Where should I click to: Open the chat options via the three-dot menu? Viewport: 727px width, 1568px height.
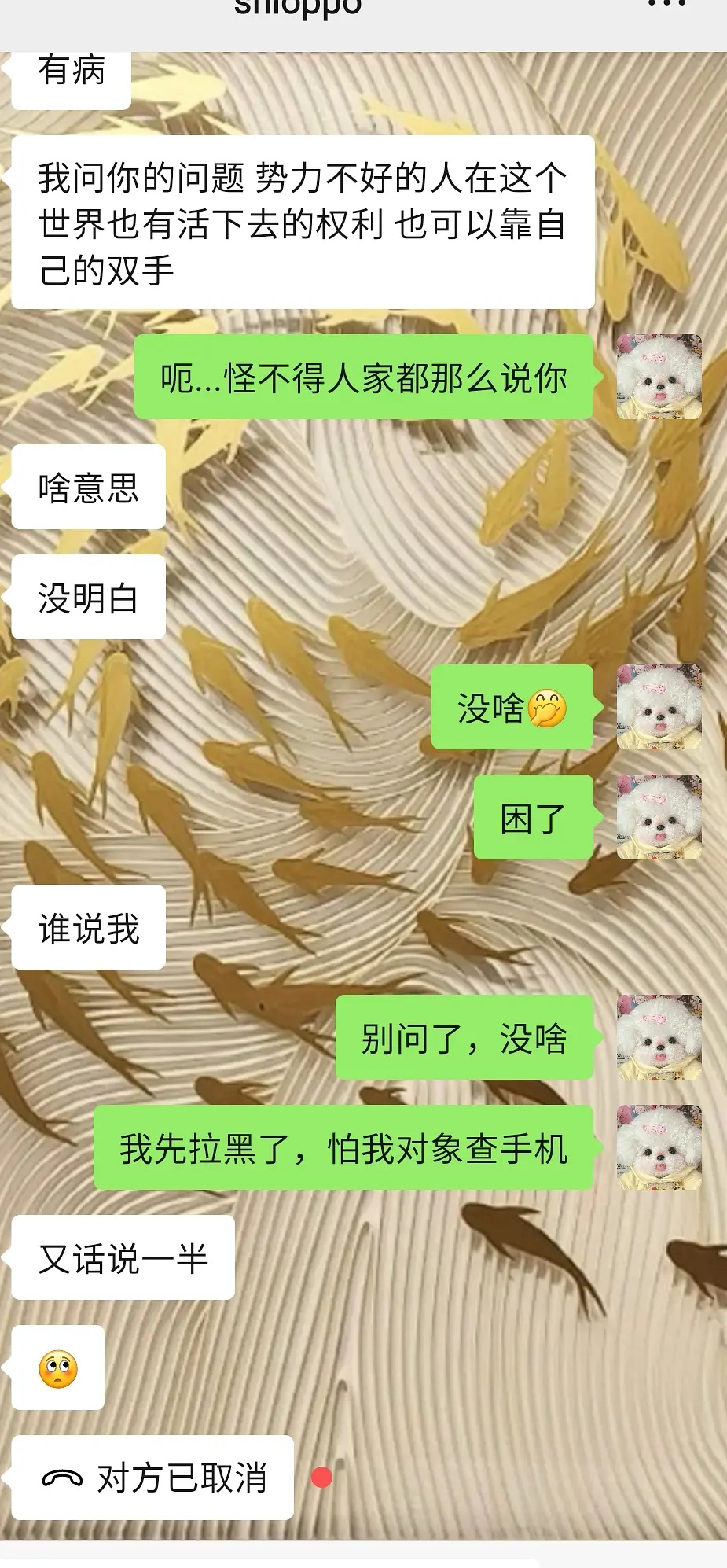pos(666,6)
